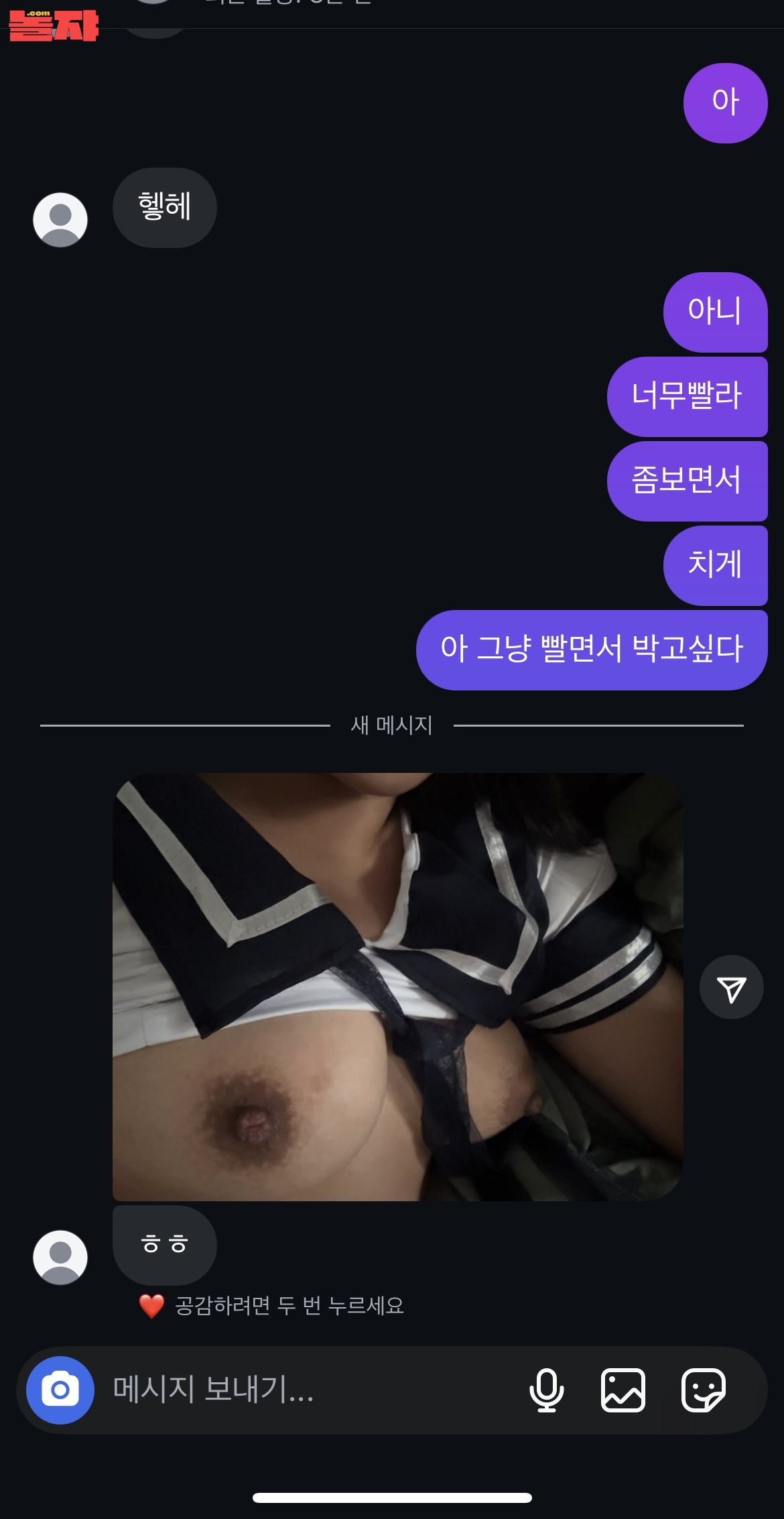Record a voice message with the microphone
784x1519 pixels.
[x=547, y=1390]
